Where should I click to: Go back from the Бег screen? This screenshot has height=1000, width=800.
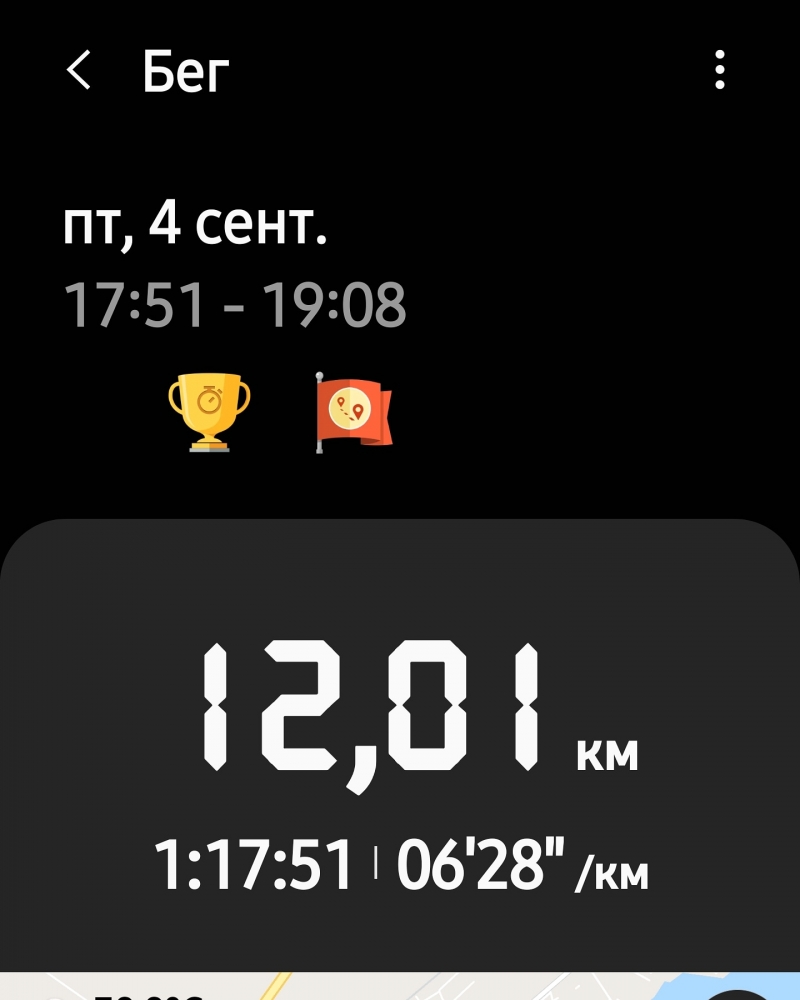click(78, 71)
